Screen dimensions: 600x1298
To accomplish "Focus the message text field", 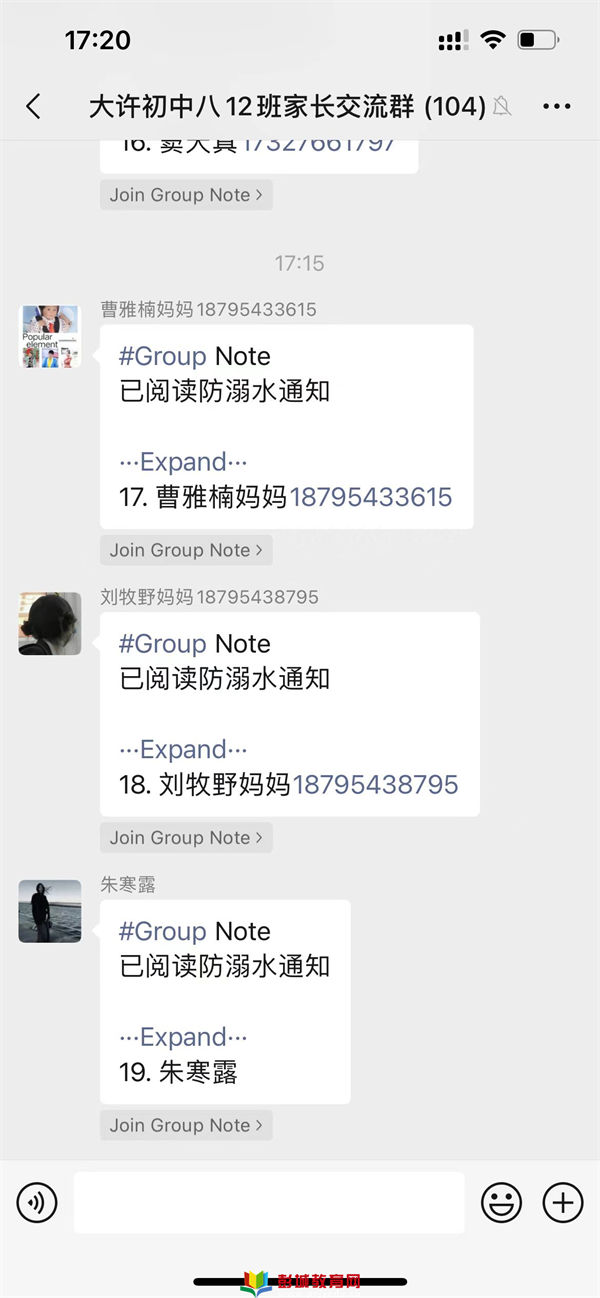I will [269, 1202].
